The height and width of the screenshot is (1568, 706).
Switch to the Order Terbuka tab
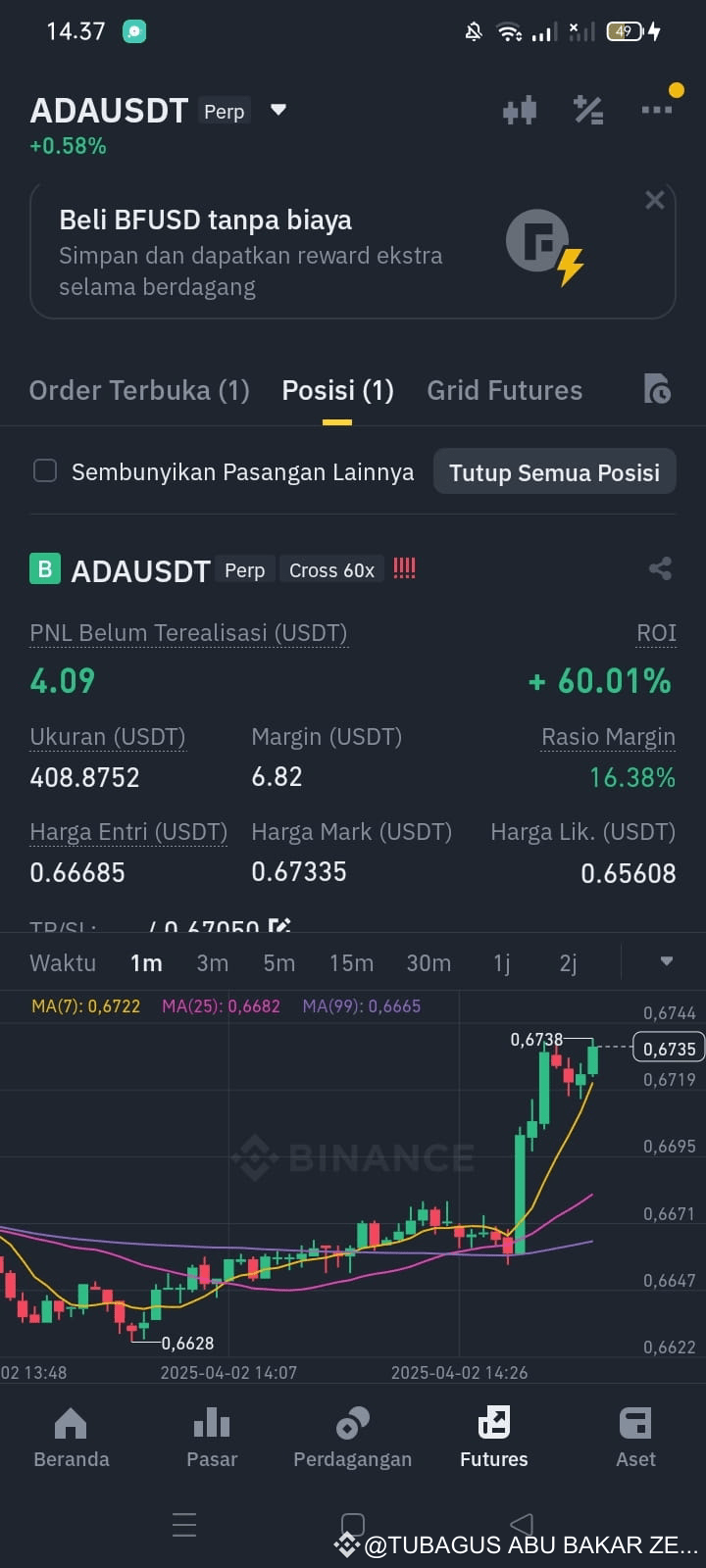pyautogui.click(x=139, y=390)
